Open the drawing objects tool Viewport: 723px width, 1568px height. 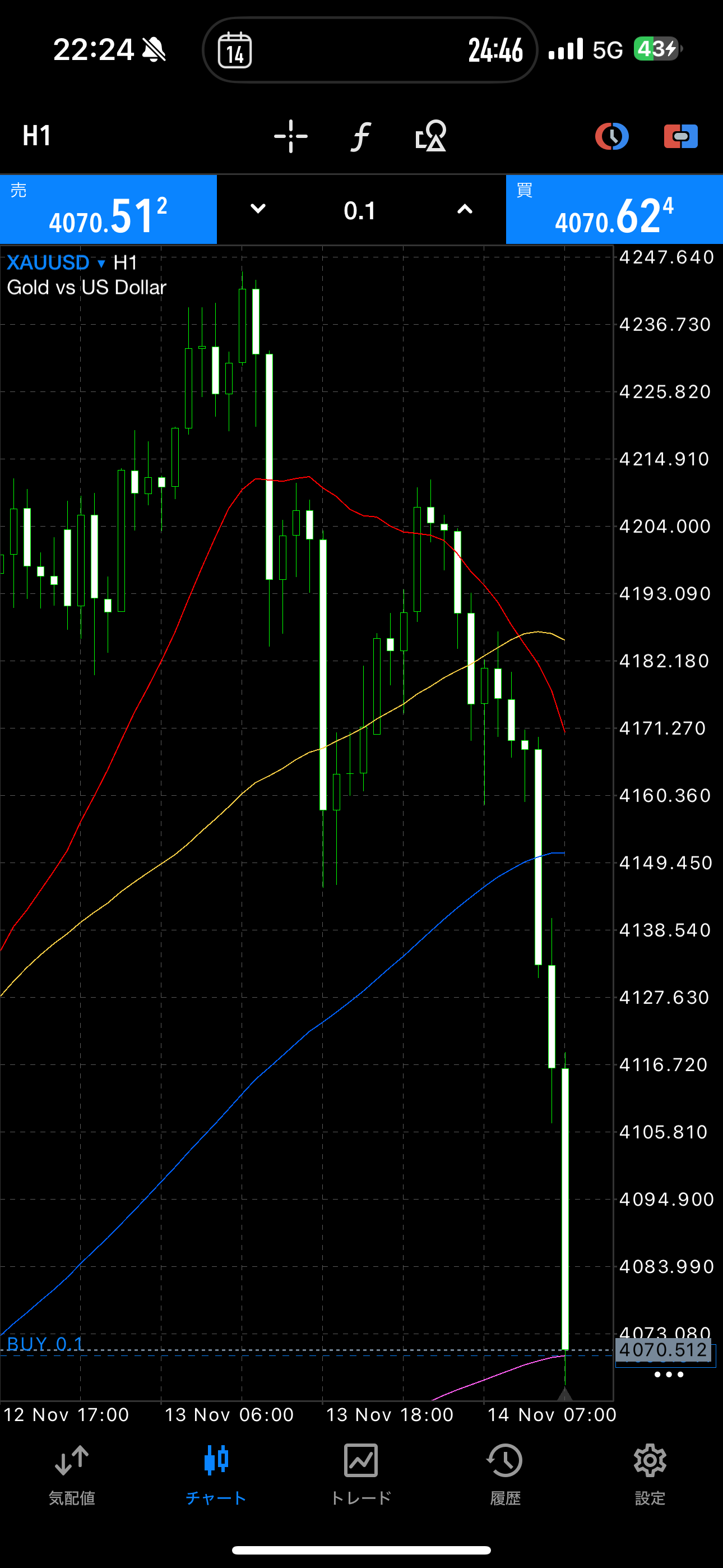point(431,136)
